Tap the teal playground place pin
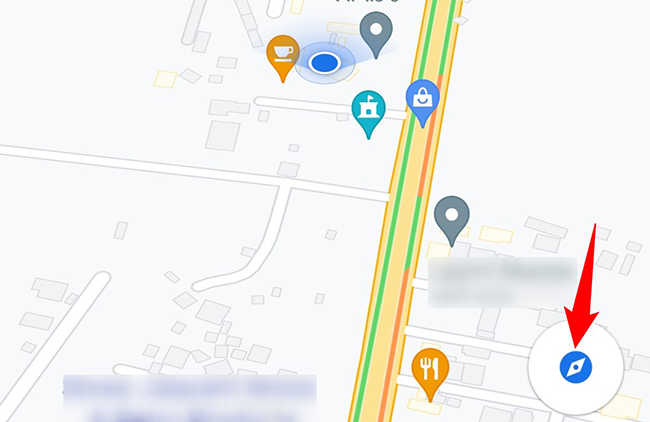 pyautogui.click(x=369, y=110)
